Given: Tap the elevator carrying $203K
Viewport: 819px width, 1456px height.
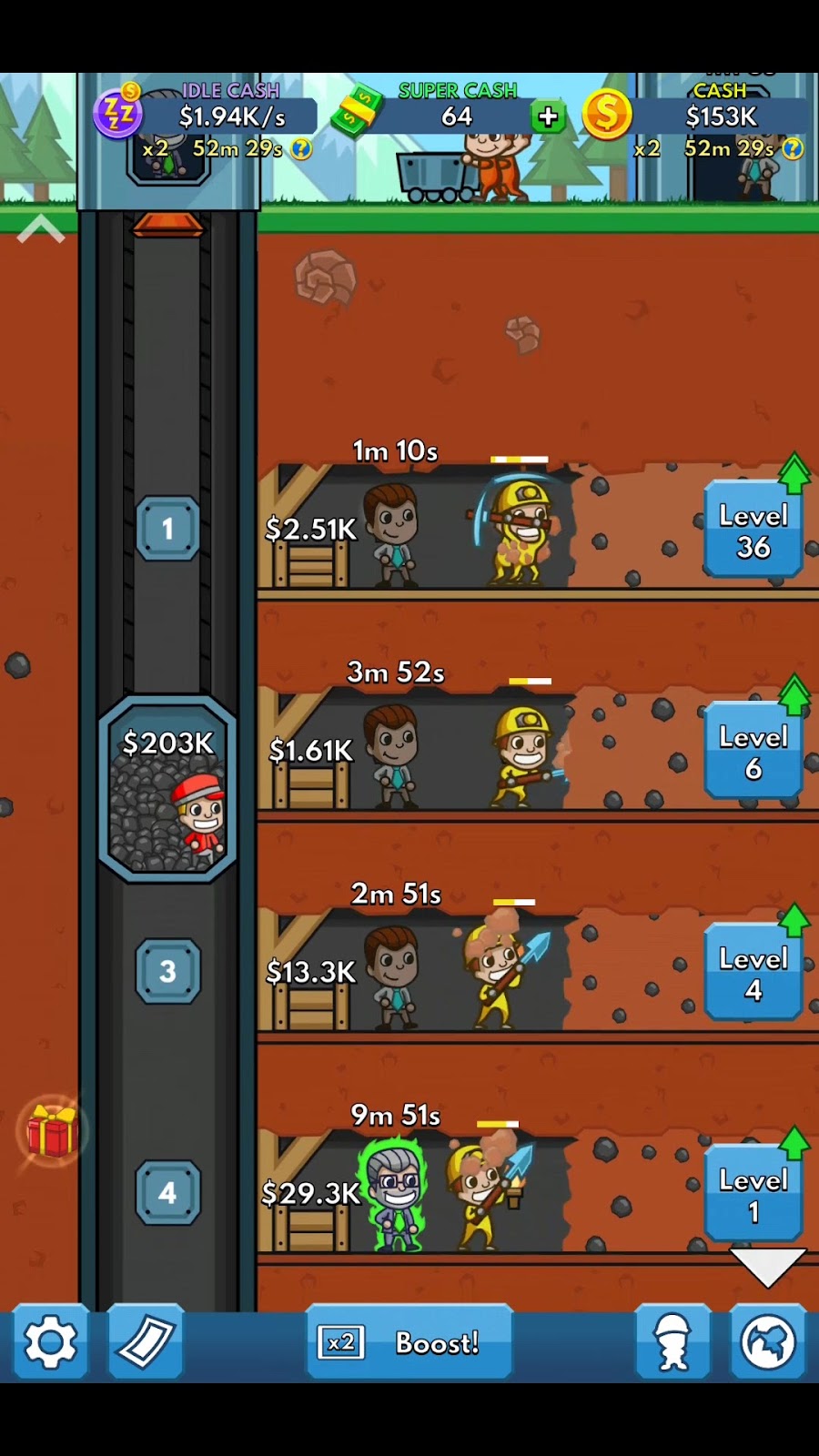Looking at the screenshot, I should point(167,789).
